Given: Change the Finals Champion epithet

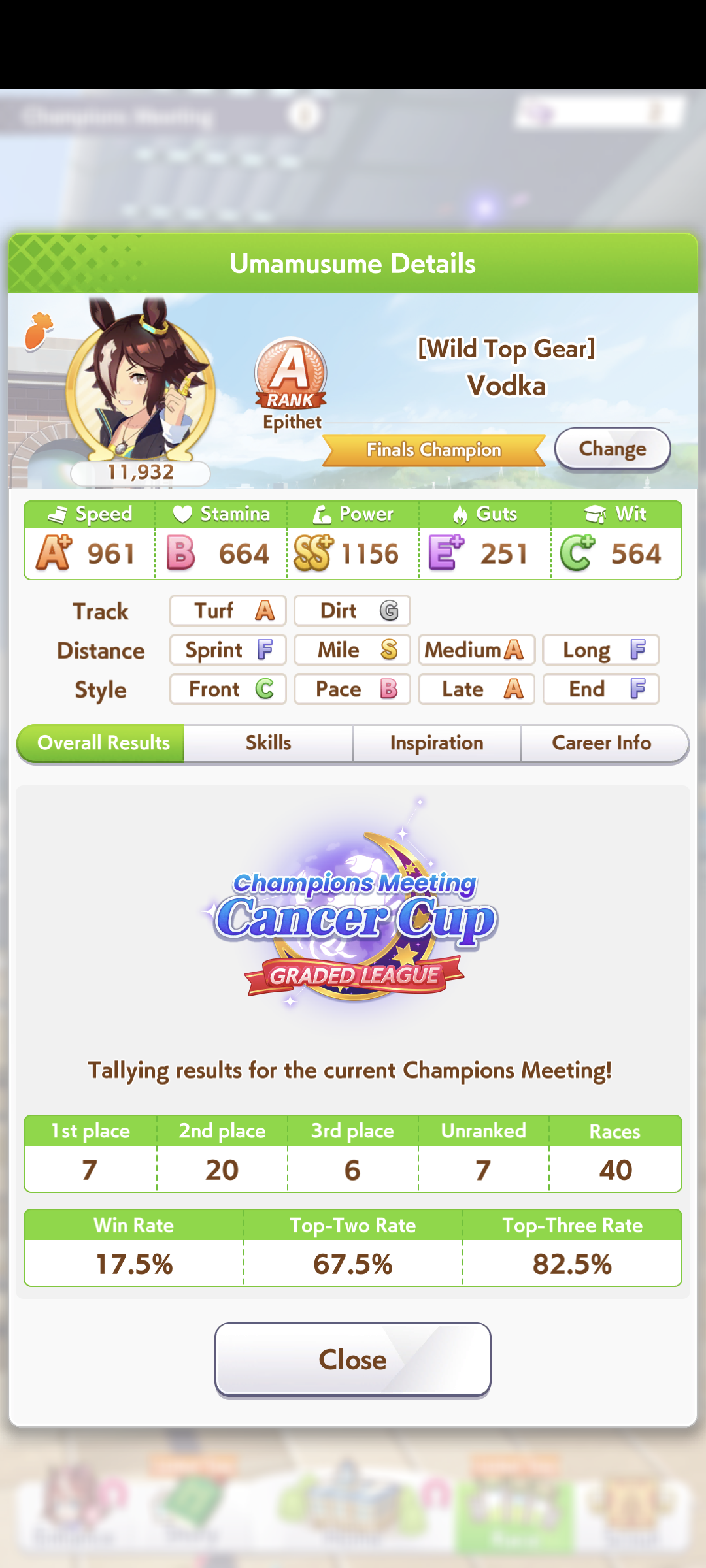Looking at the screenshot, I should pos(613,449).
